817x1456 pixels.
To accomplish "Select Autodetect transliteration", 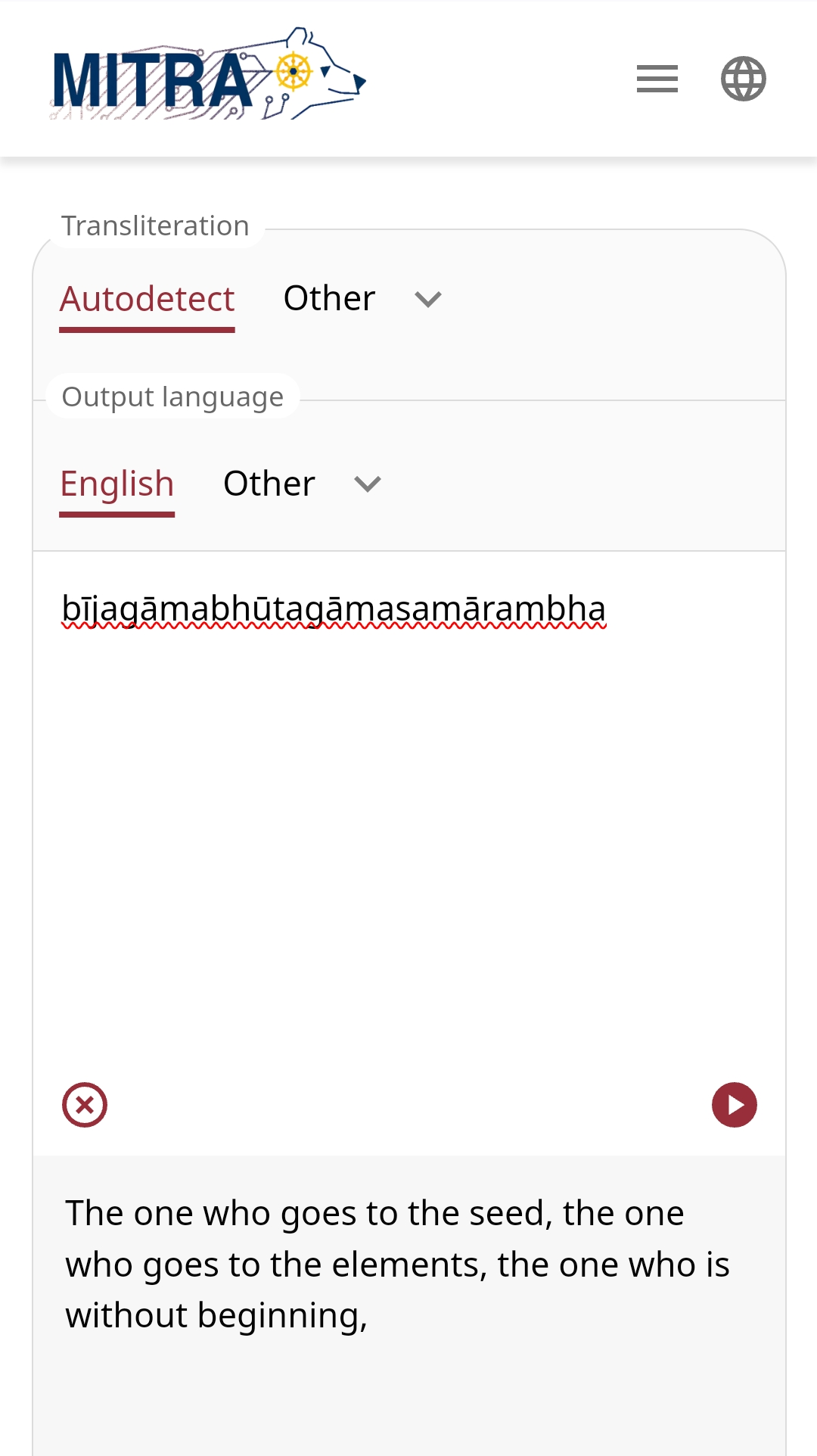I will [x=148, y=299].
